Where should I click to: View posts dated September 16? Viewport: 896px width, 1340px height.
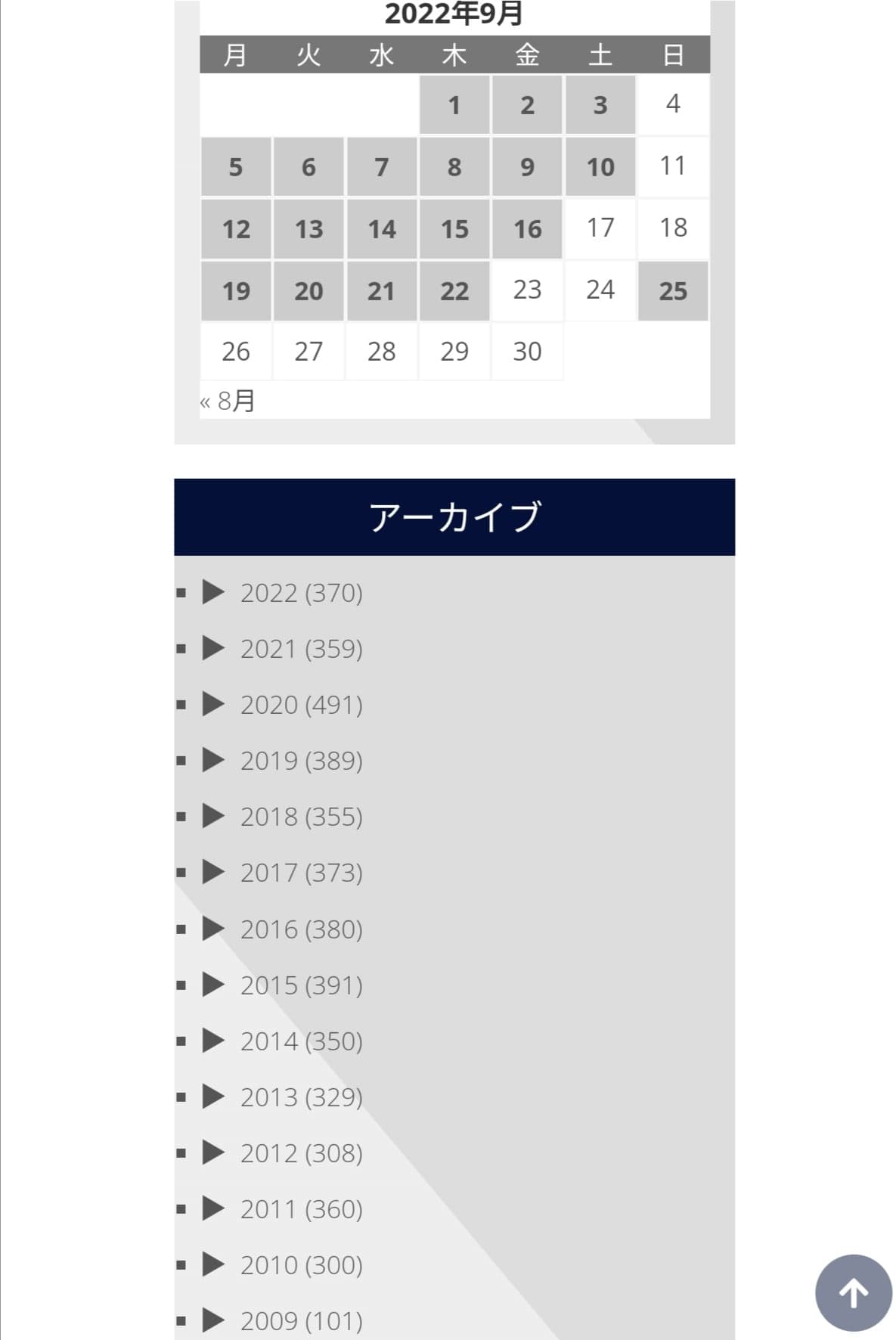tap(527, 229)
